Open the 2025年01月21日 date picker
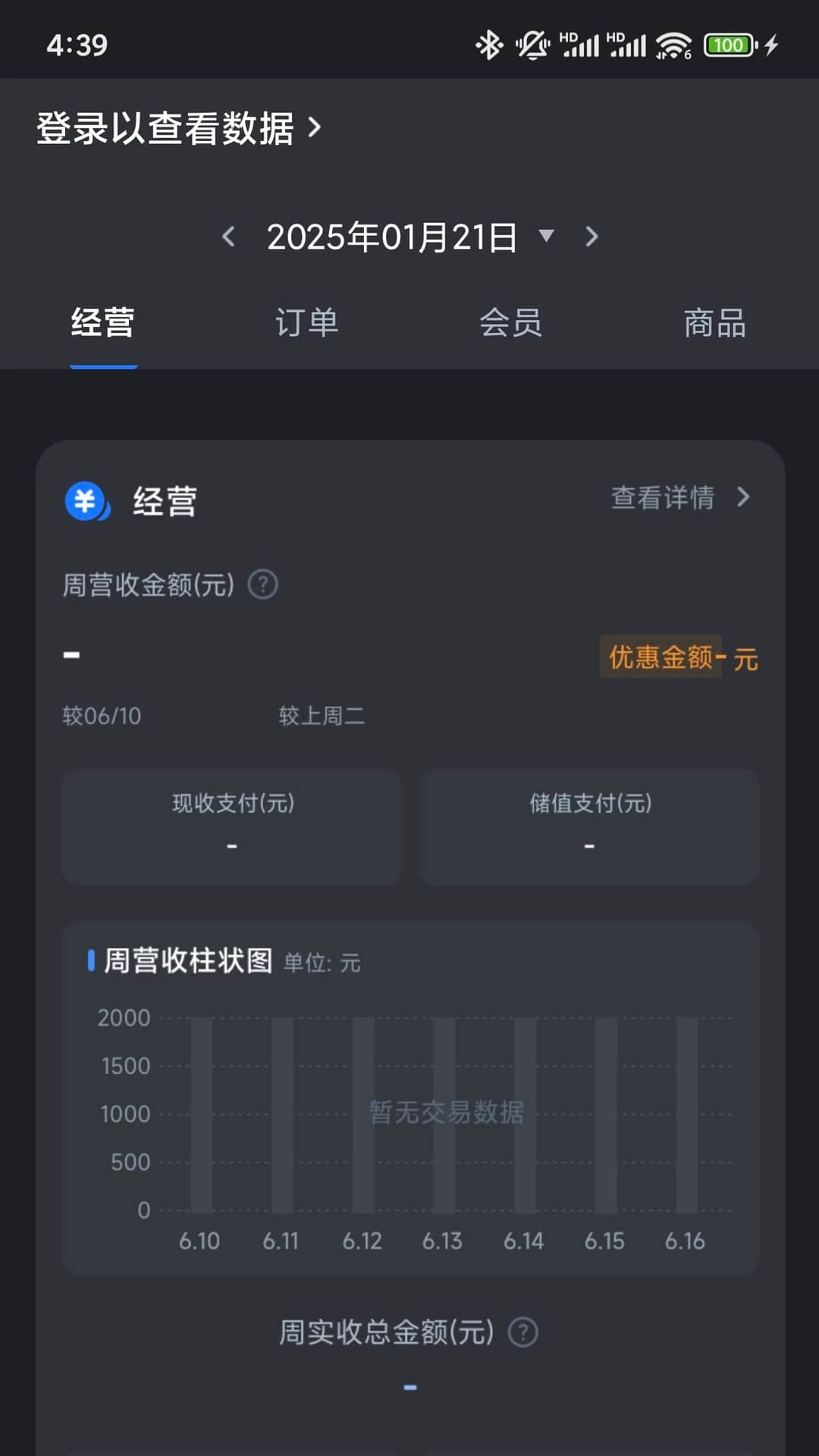Image resolution: width=819 pixels, height=1456 pixels. [x=410, y=237]
